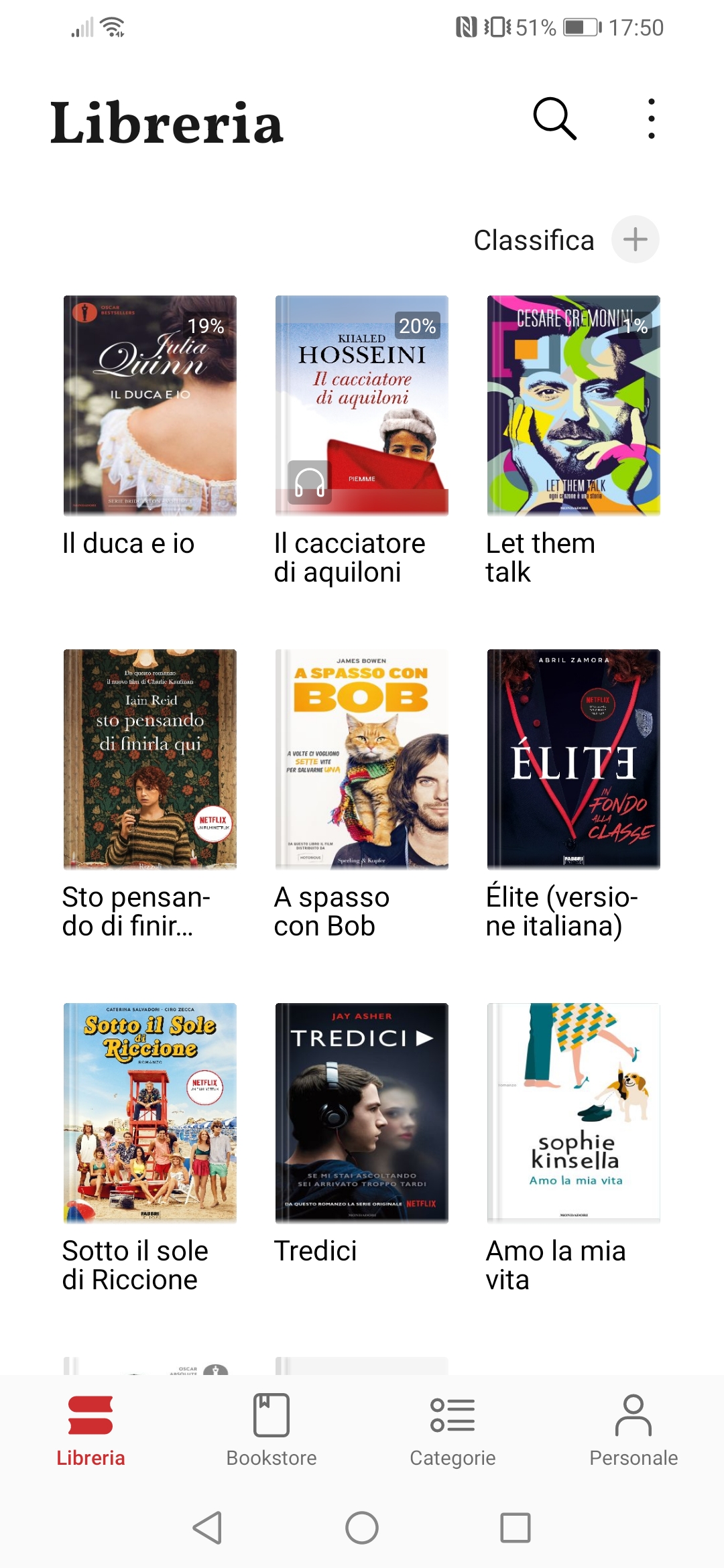Open Élite (versione italiana)
Viewport: 724px width, 1568px height.
(x=574, y=759)
